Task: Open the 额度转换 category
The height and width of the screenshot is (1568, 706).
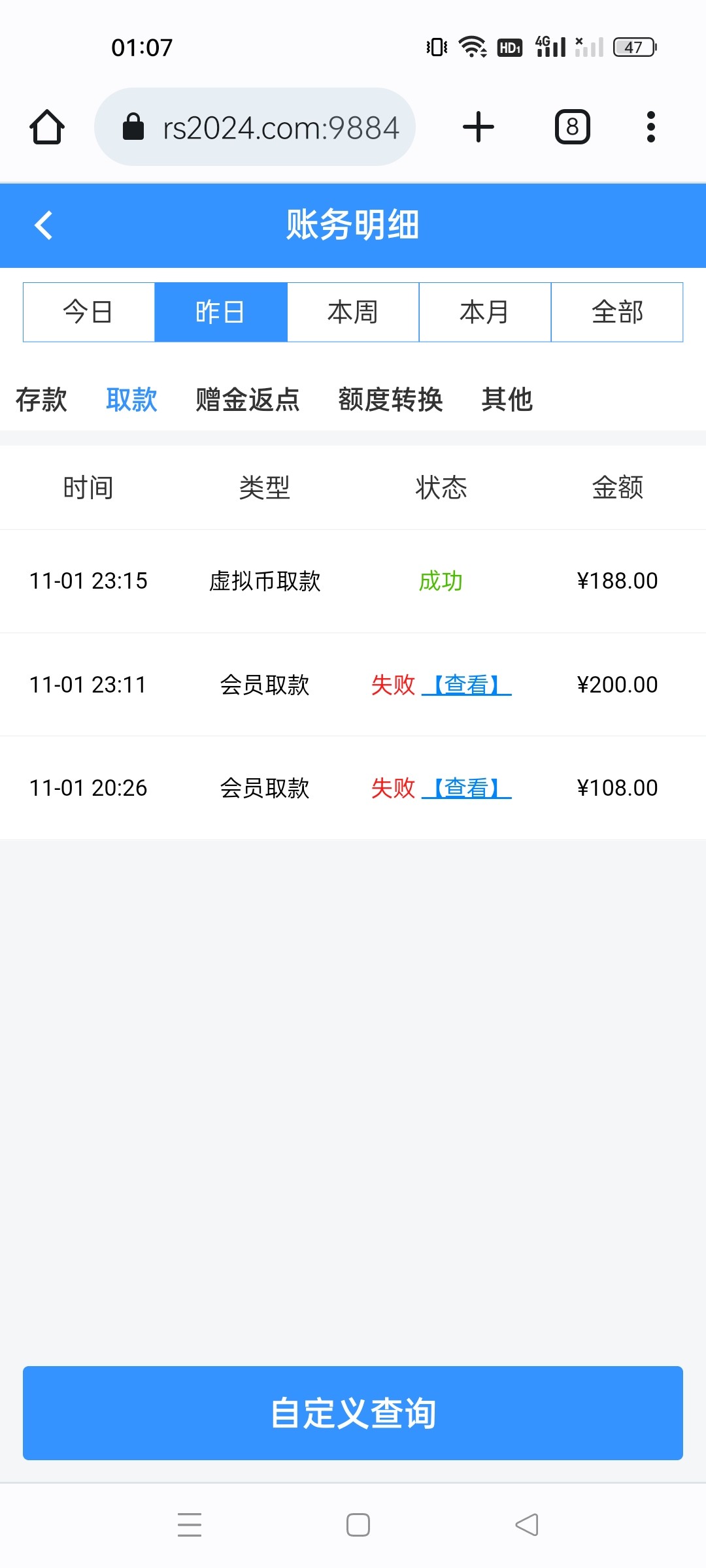Action: point(390,400)
